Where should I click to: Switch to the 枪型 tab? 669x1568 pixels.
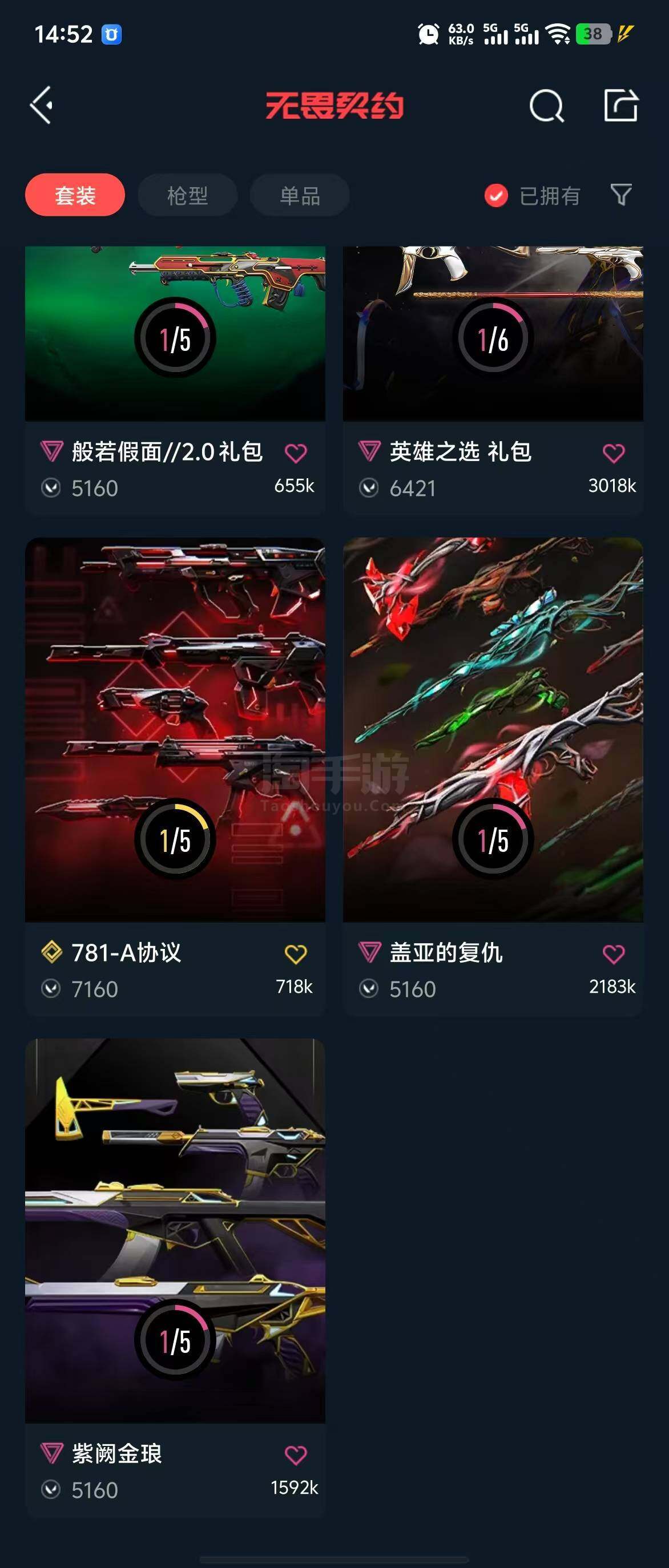[x=187, y=195]
